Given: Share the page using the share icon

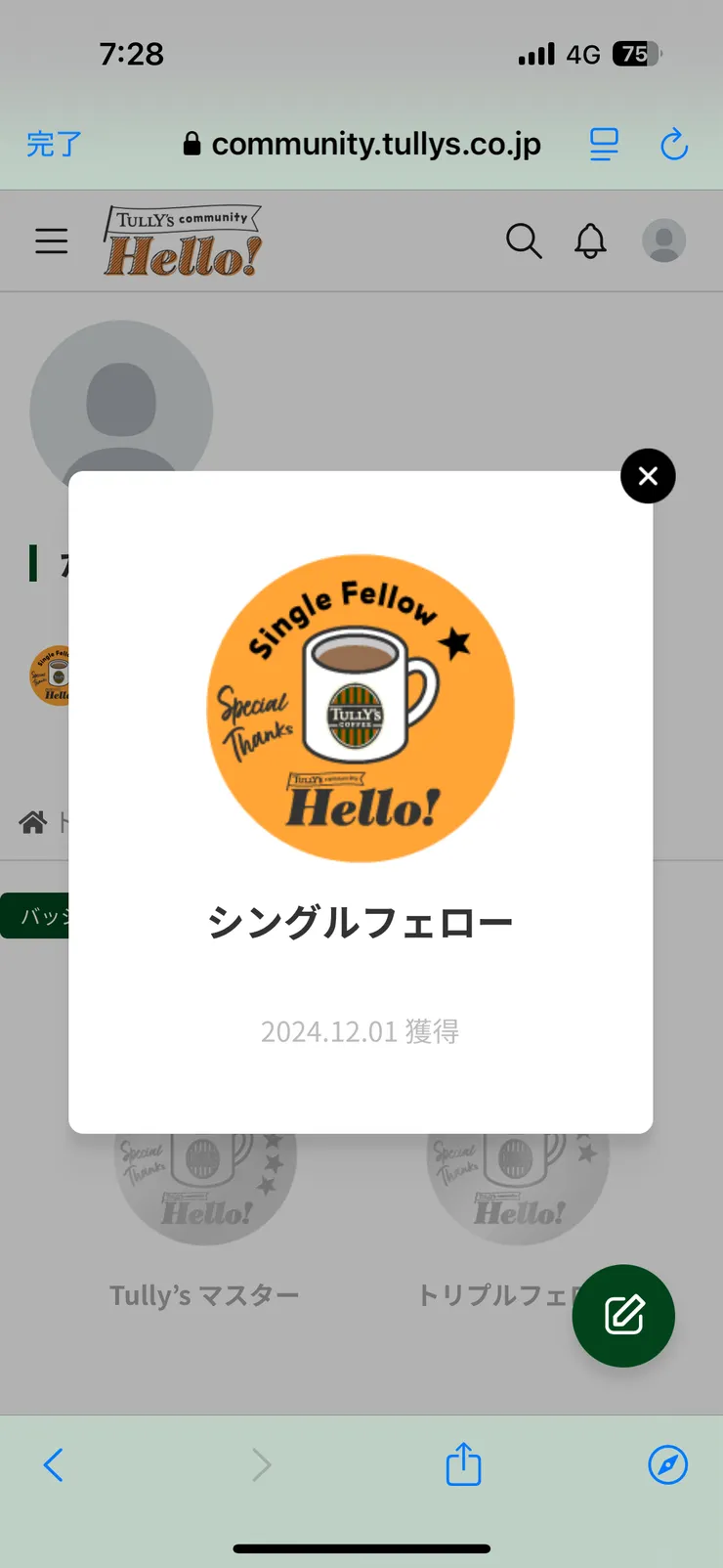Looking at the screenshot, I should [462, 1464].
